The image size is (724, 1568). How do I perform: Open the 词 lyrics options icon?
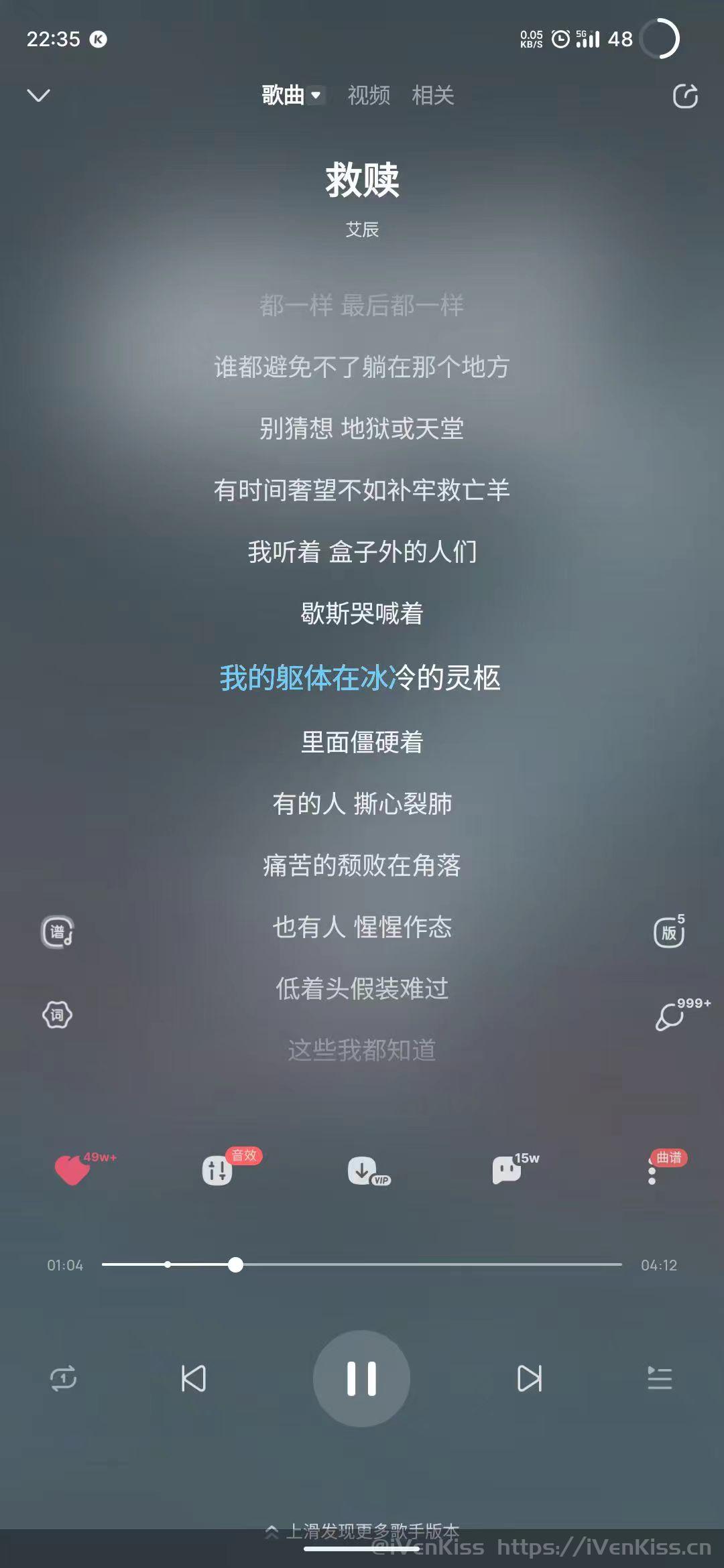pos(58,1015)
